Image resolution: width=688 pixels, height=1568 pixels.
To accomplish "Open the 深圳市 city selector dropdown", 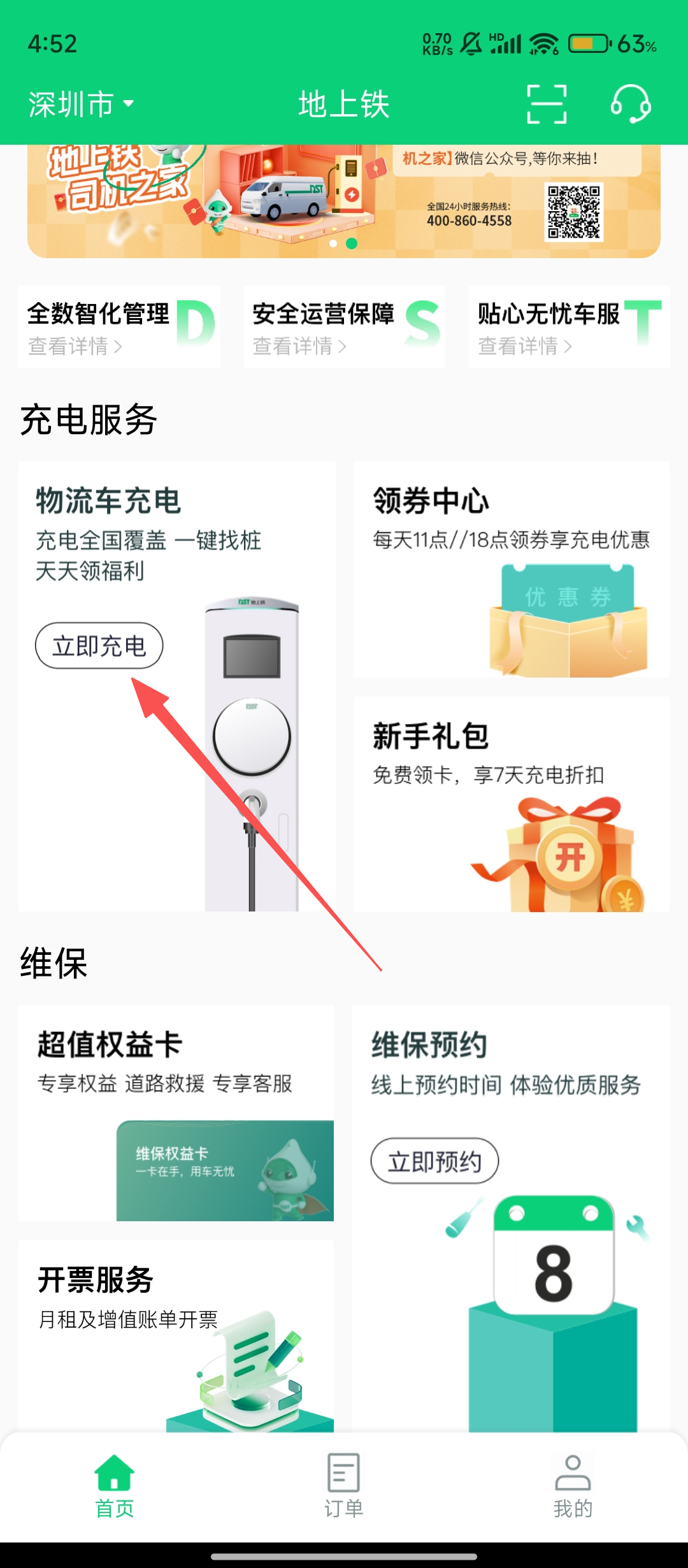I will 81,105.
